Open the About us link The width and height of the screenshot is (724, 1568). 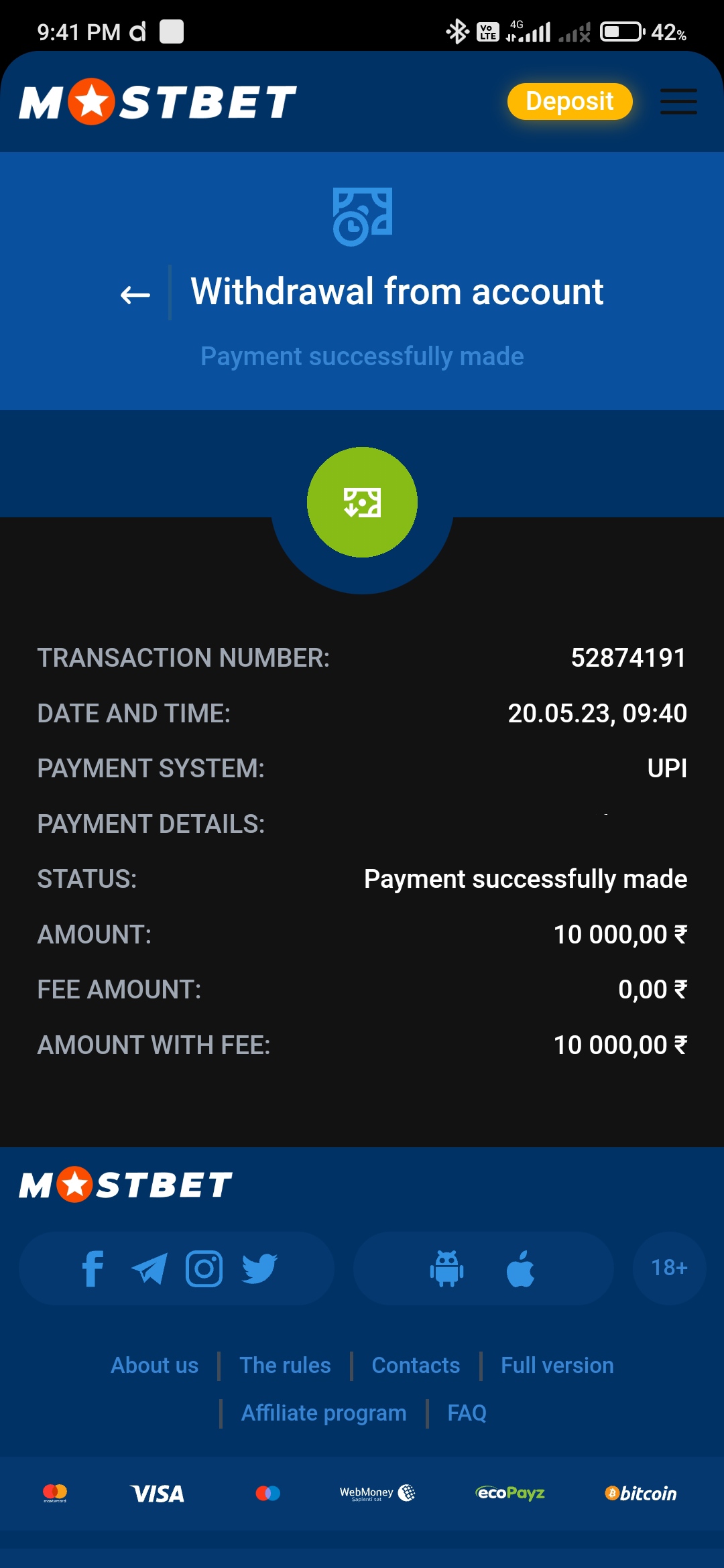(x=155, y=1365)
